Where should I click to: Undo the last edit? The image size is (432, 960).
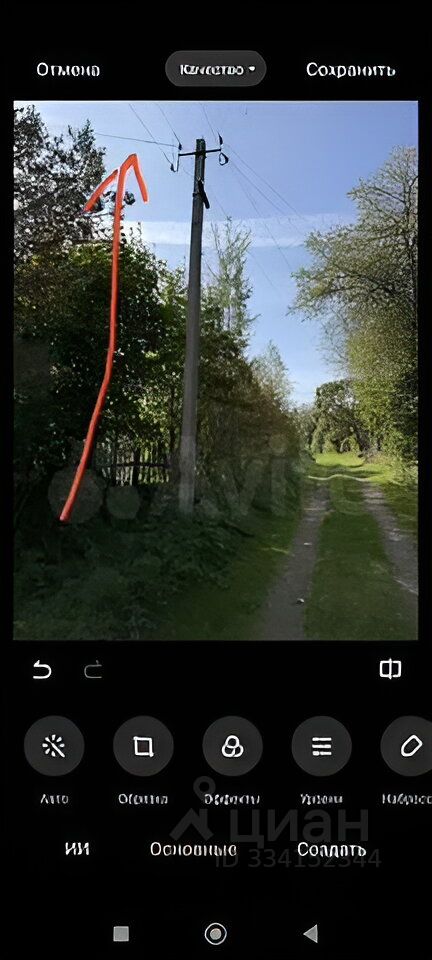(x=42, y=670)
